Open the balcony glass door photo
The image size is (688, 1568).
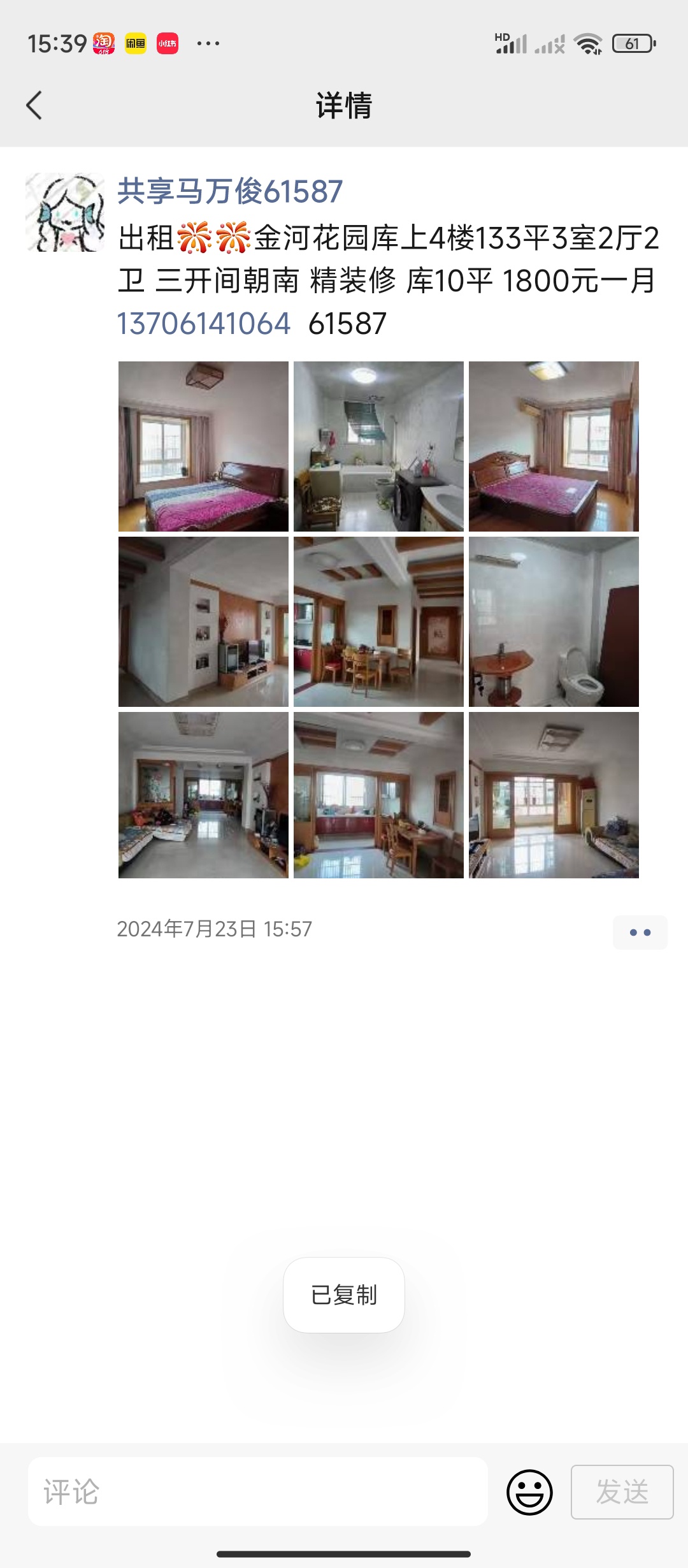point(554,795)
